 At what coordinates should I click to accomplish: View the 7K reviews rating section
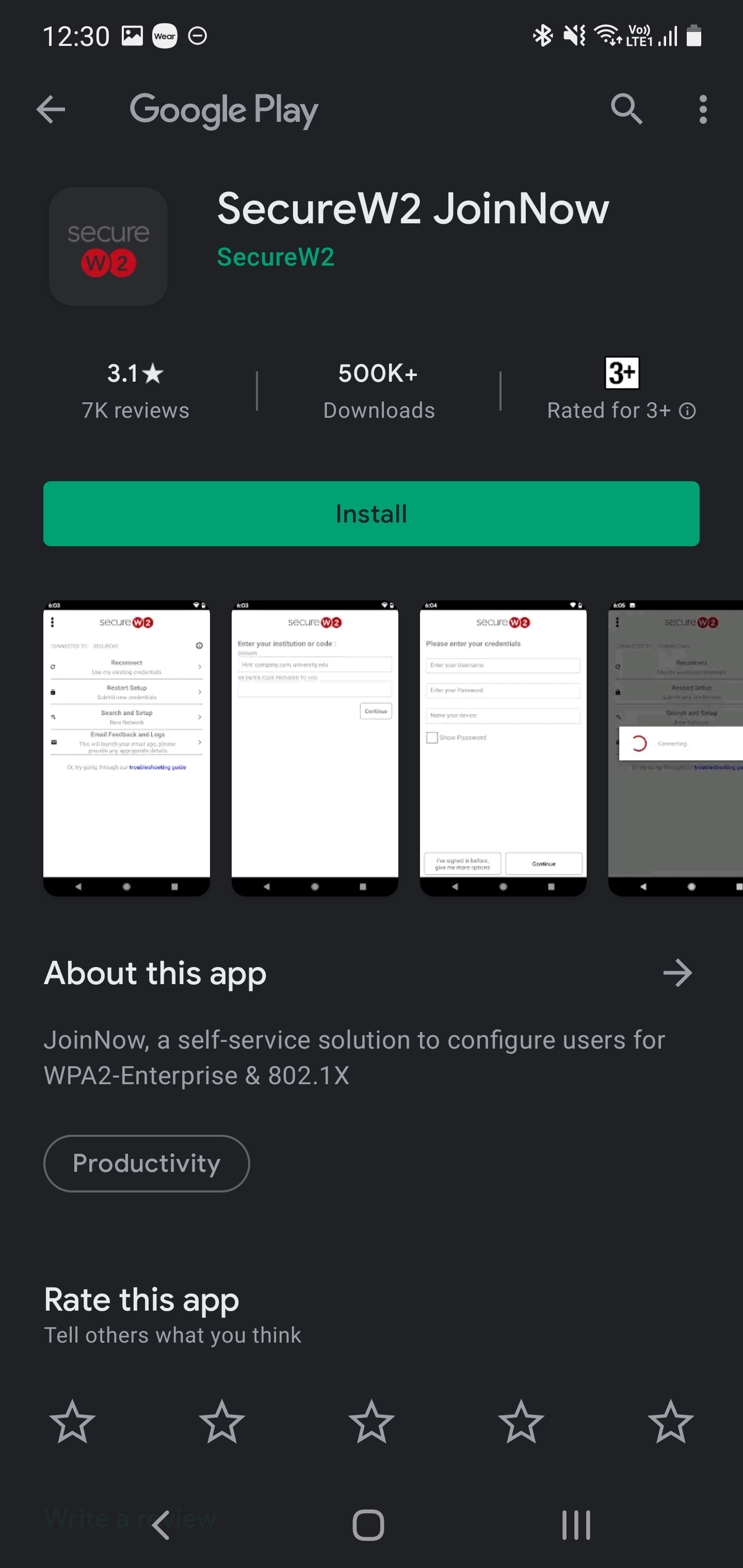pyautogui.click(x=135, y=391)
